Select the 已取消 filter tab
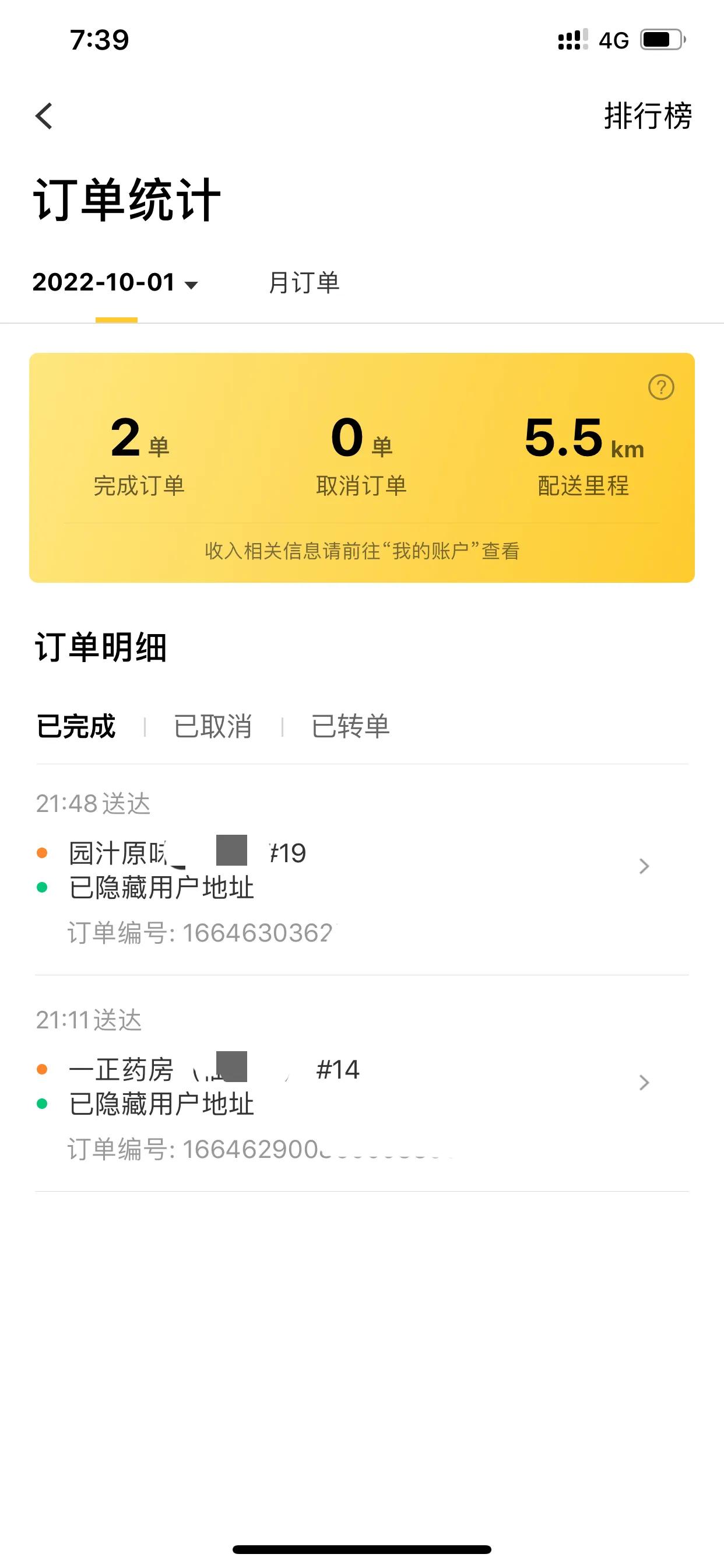Image resolution: width=724 pixels, height=1568 pixels. (214, 727)
